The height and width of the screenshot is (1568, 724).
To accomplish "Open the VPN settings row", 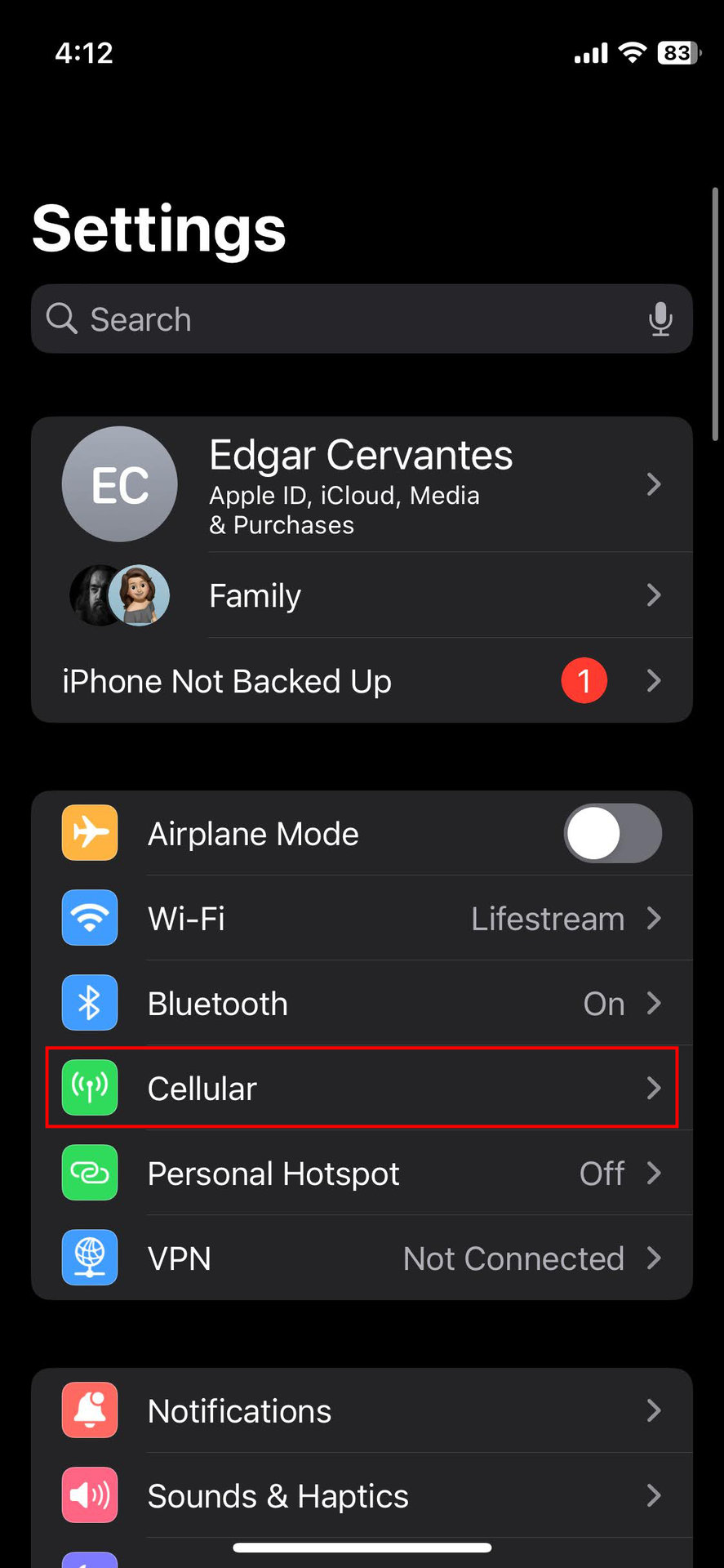I will (x=362, y=1258).
